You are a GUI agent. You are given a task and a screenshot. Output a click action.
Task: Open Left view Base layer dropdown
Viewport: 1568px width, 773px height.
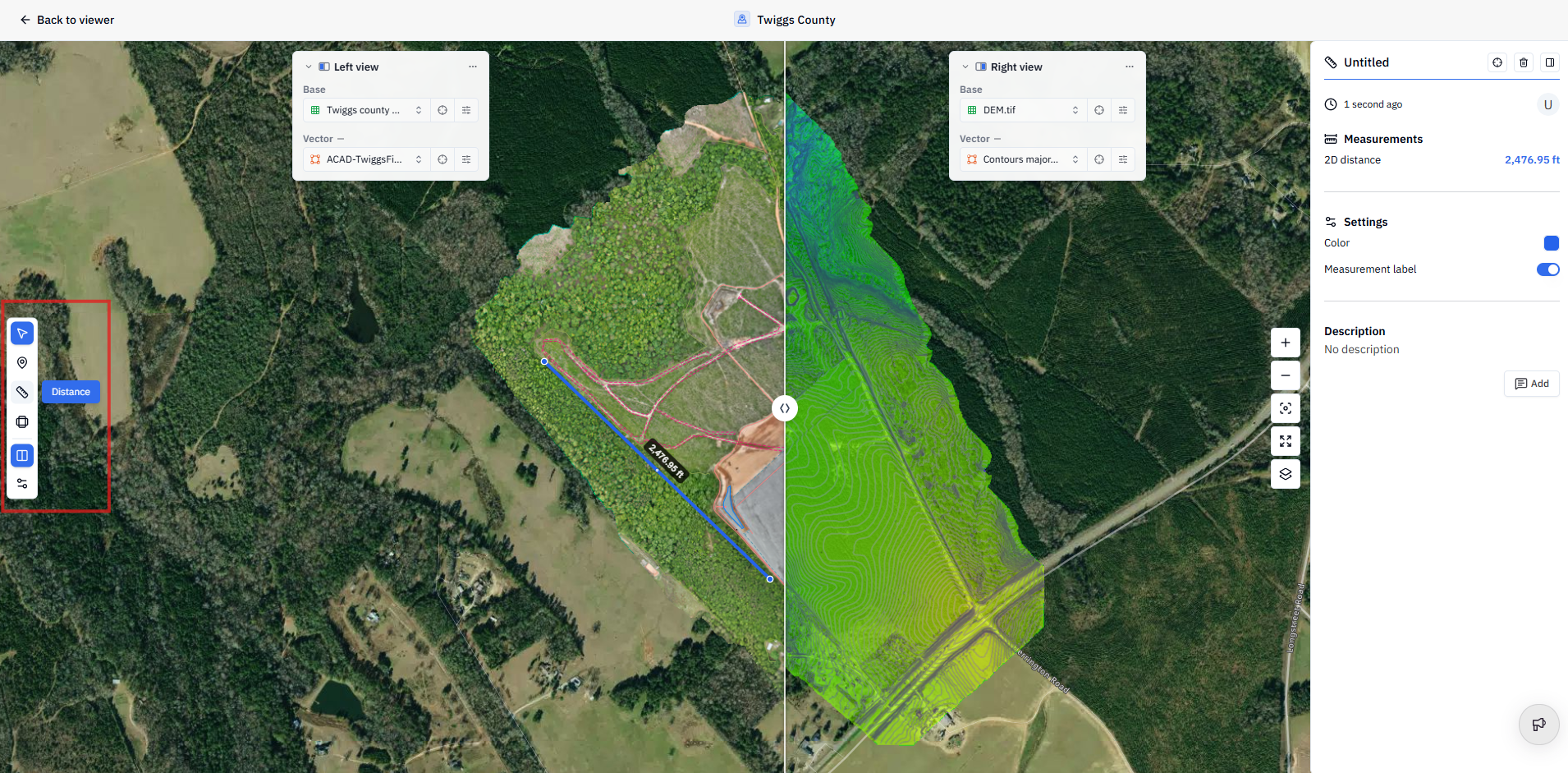(367, 110)
